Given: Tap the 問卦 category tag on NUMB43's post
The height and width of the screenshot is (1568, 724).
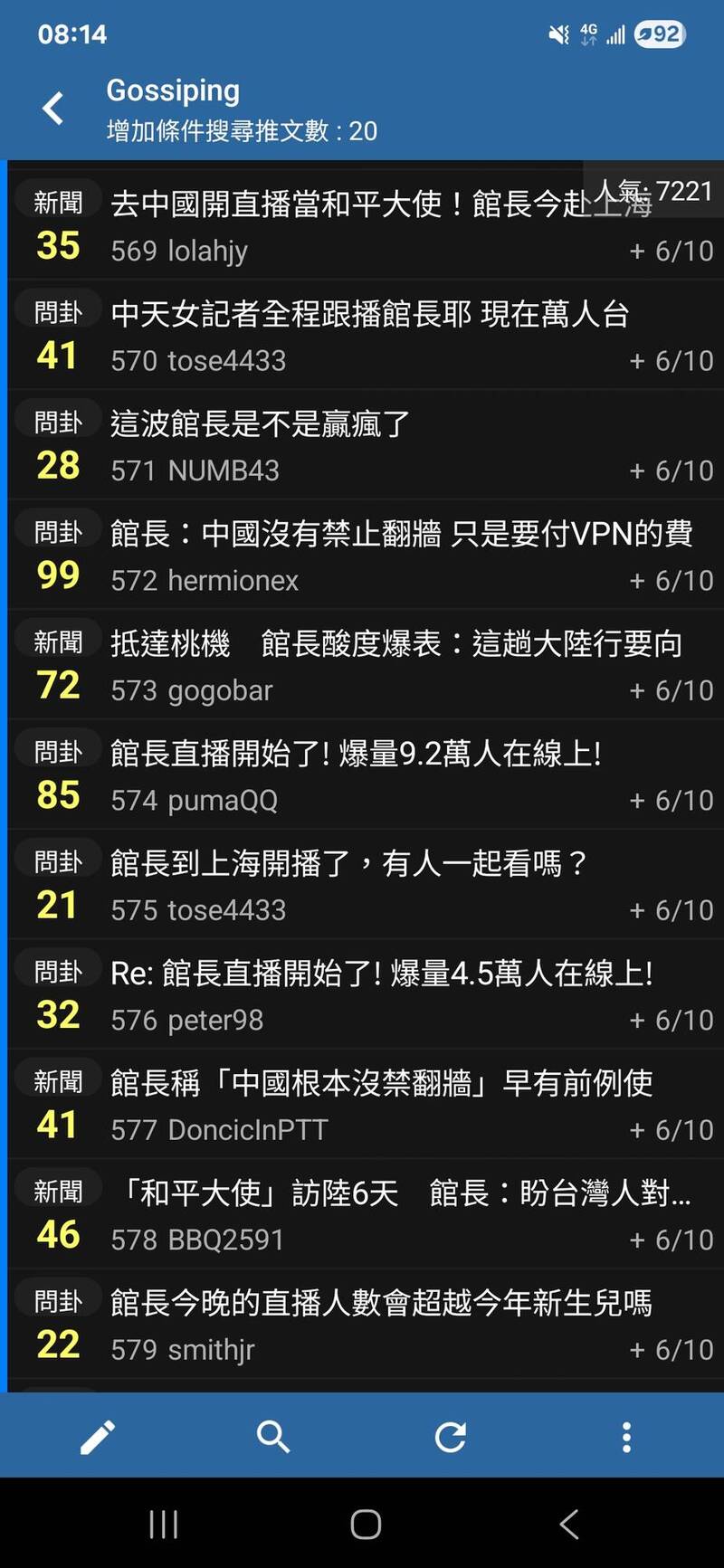Looking at the screenshot, I should tap(56, 418).
